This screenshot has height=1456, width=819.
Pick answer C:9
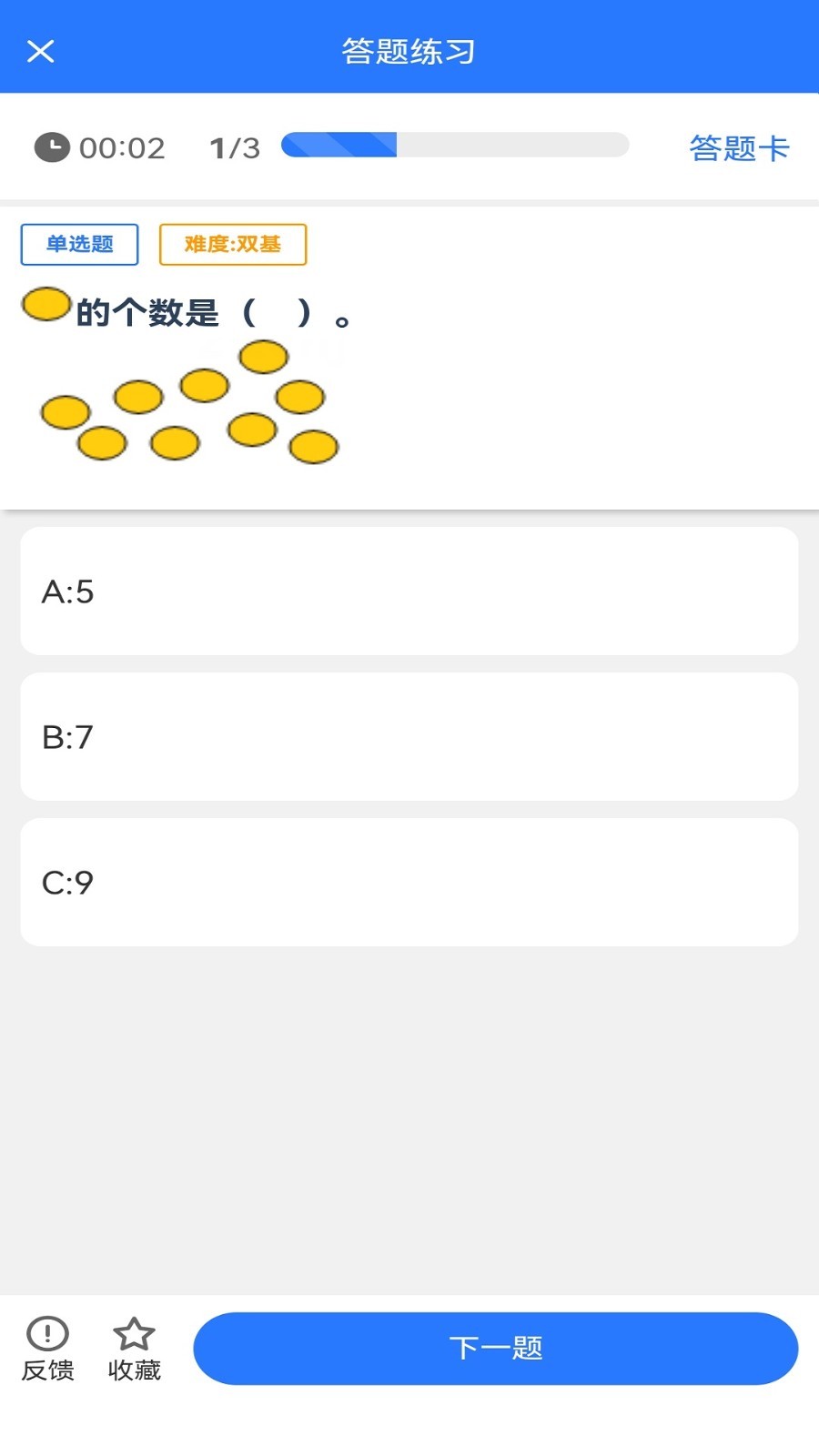409,883
